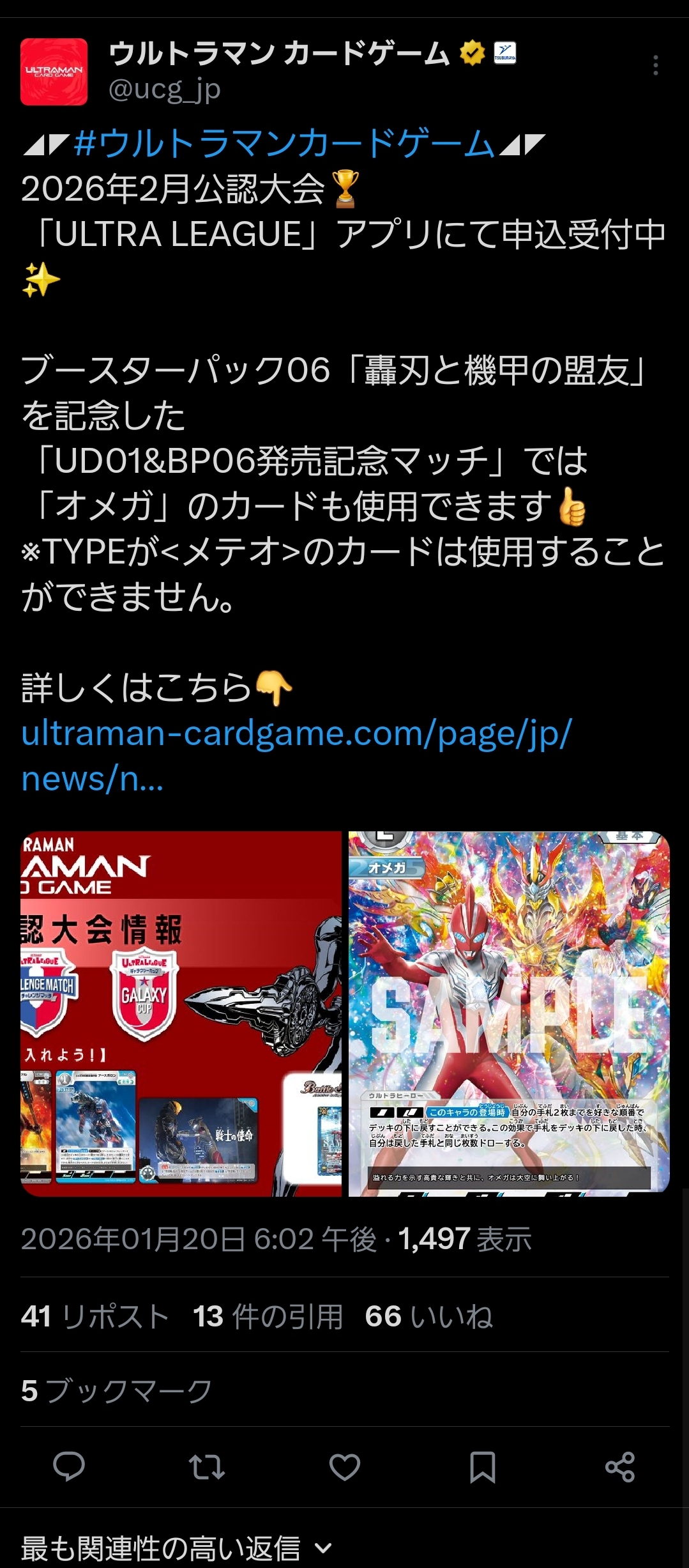Open the post's three-dot overflow menu
The height and width of the screenshot is (1568, 689).
click(655, 66)
